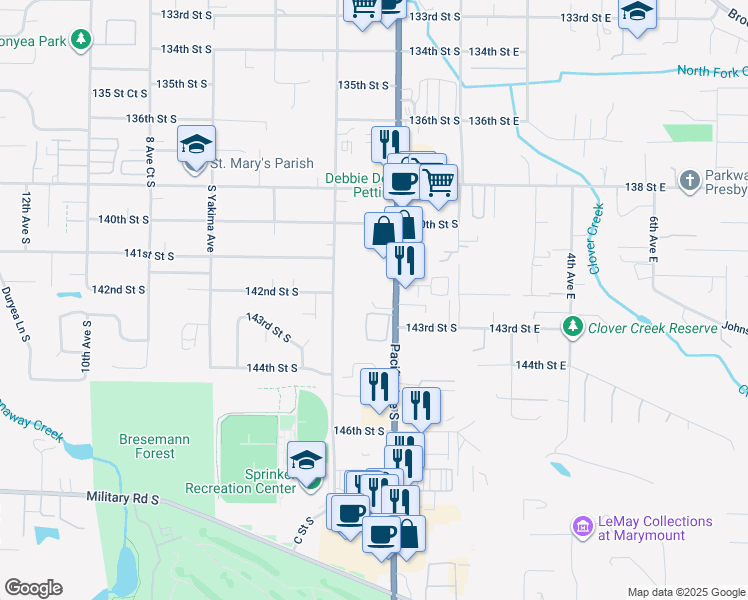Viewport: 748px width, 600px height.
Task: Open the LeMay Collections at Marymount museum pin
Action: coord(582,528)
